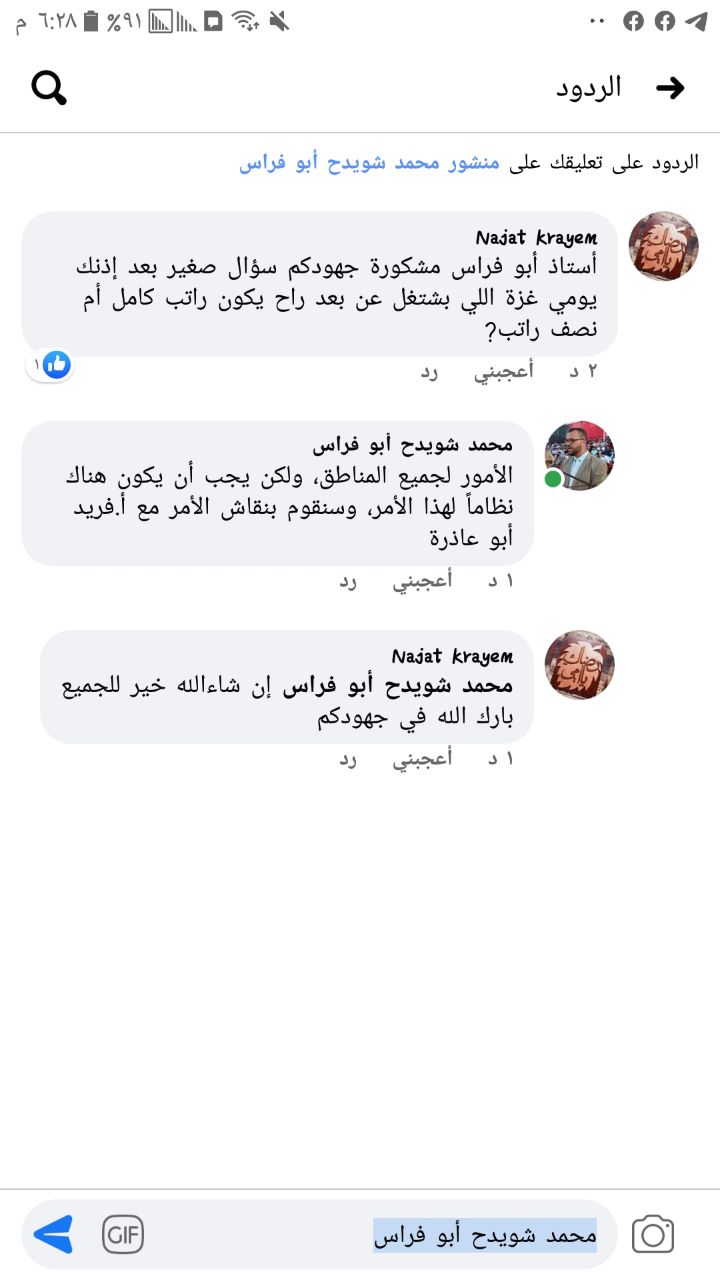
Task: Like Najat krayem's comment about the salary
Action: click(x=504, y=371)
